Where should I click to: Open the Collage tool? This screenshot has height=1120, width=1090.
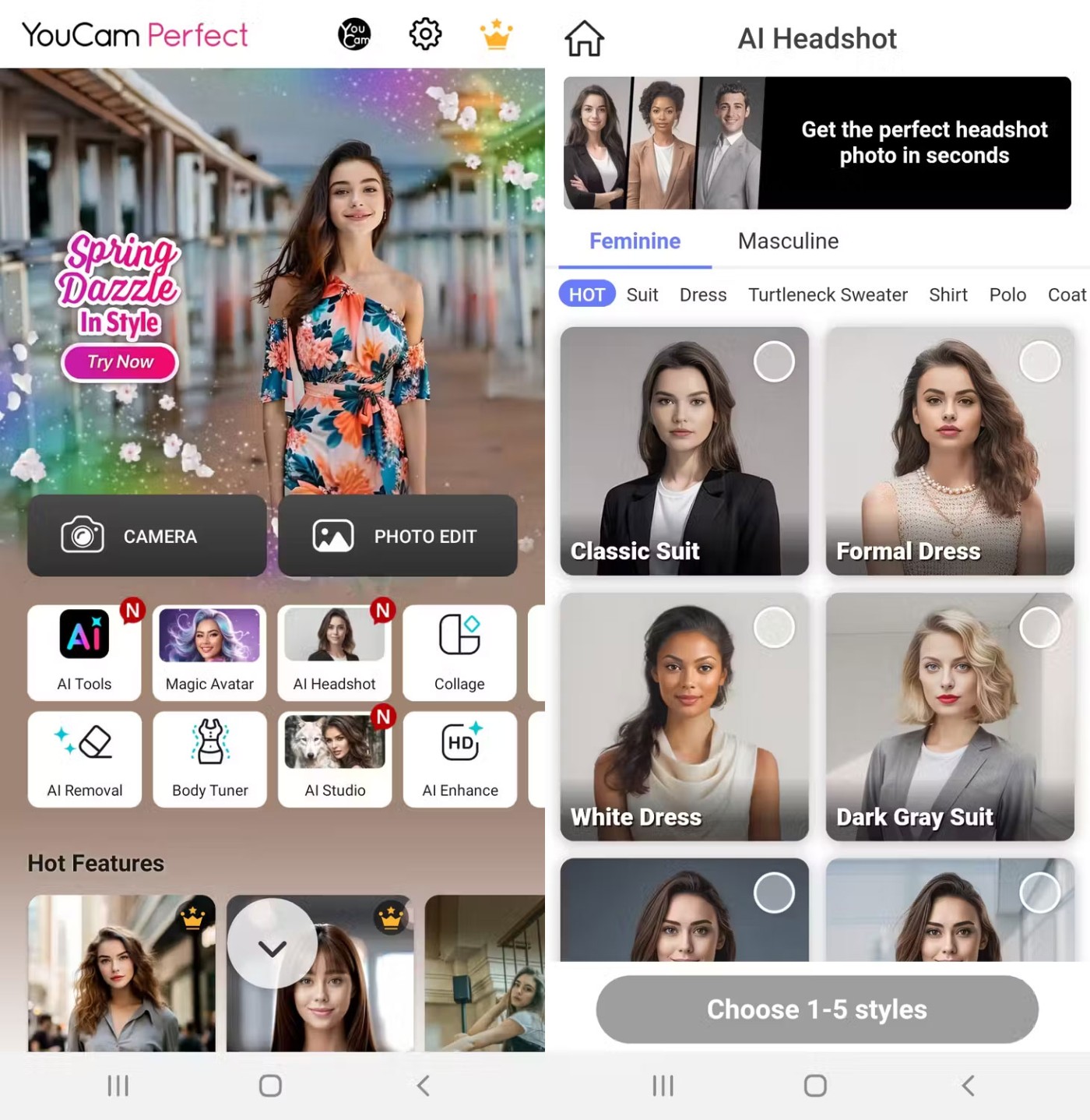click(x=459, y=652)
